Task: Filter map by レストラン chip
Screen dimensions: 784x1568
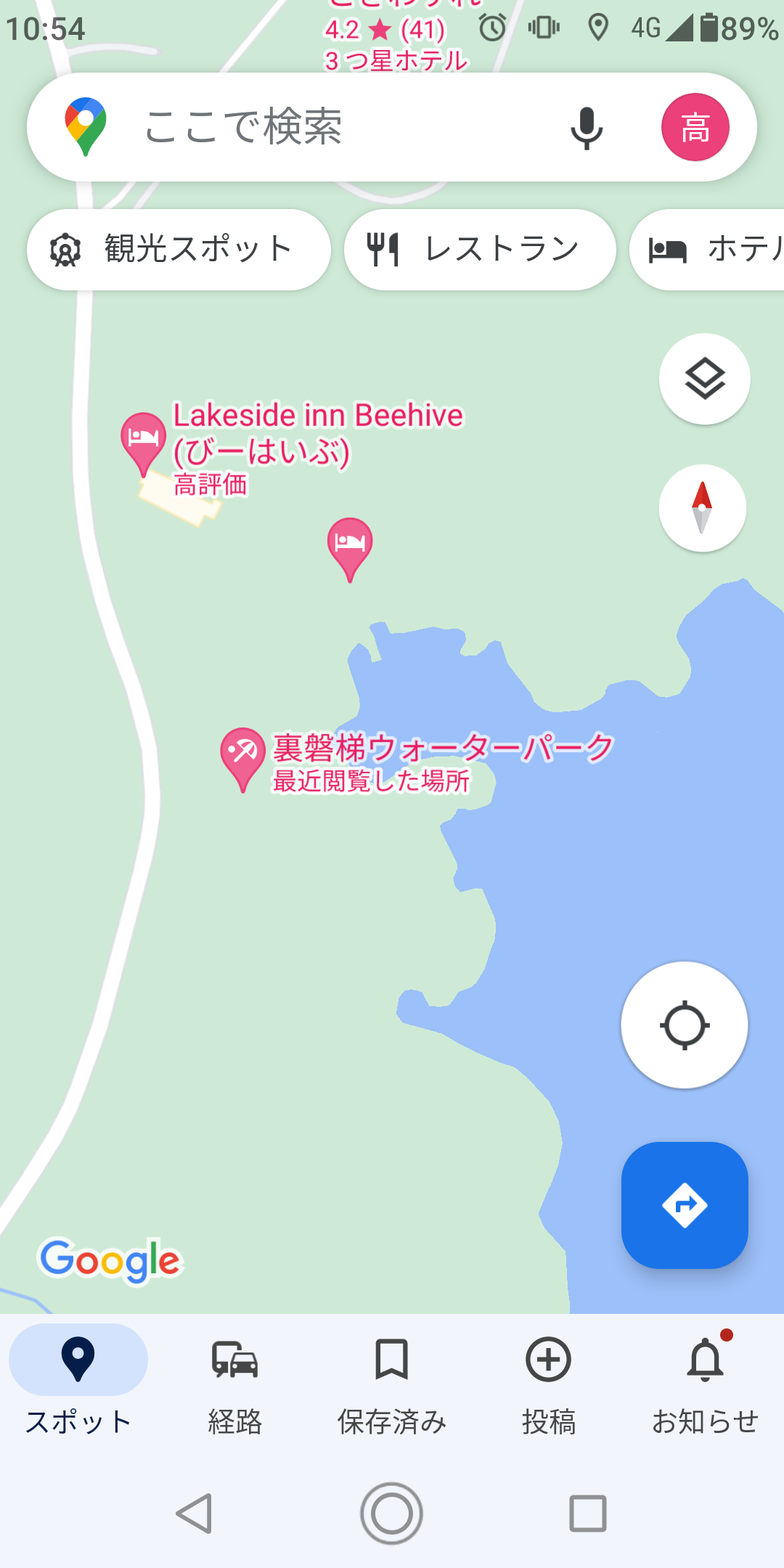Action: (x=480, y=250)
